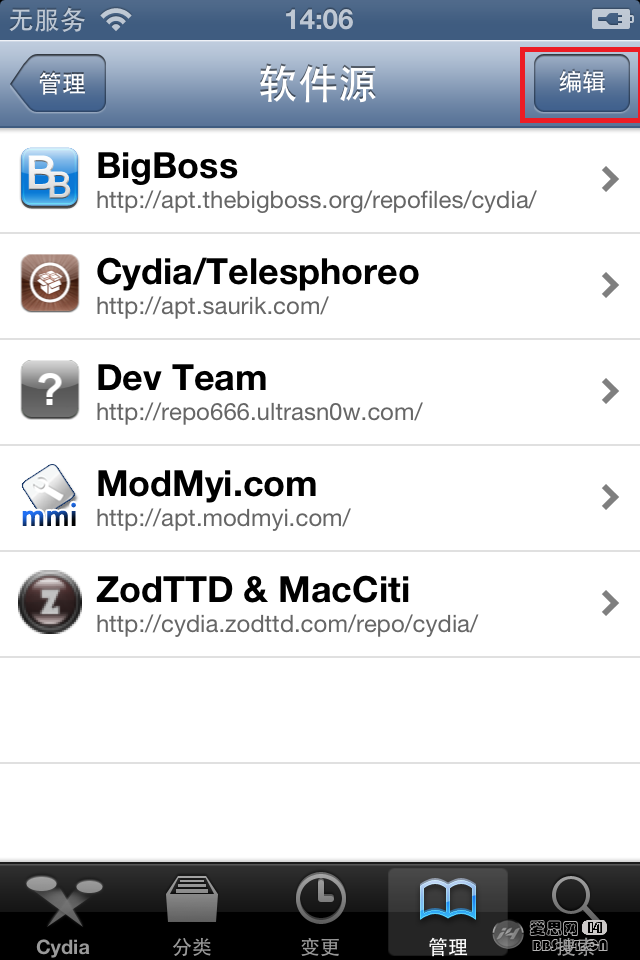Screen dimensions: 640x960
Task: Tap the 编辑 edit button
Action: [x=581, y=83]
